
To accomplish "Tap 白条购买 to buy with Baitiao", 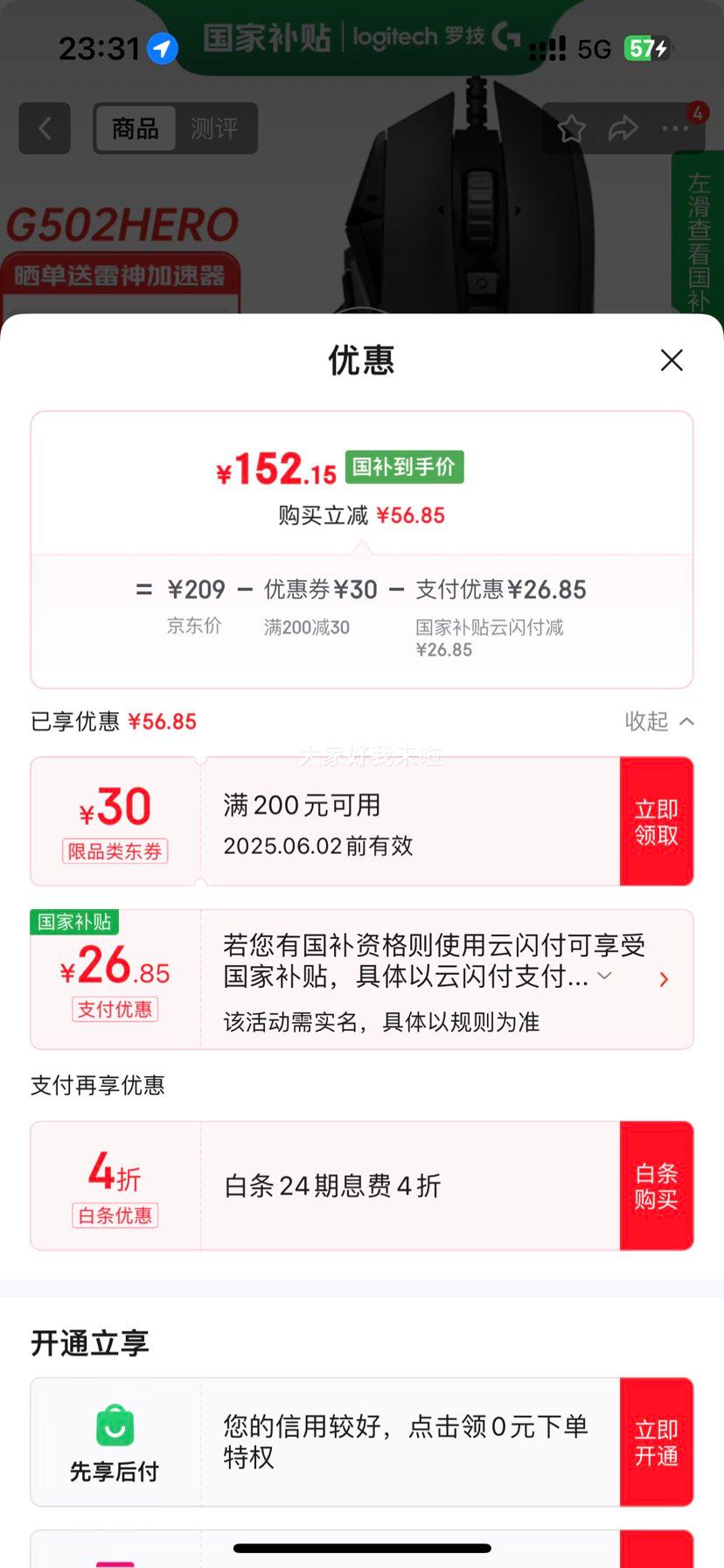I will pos(657,1186).
